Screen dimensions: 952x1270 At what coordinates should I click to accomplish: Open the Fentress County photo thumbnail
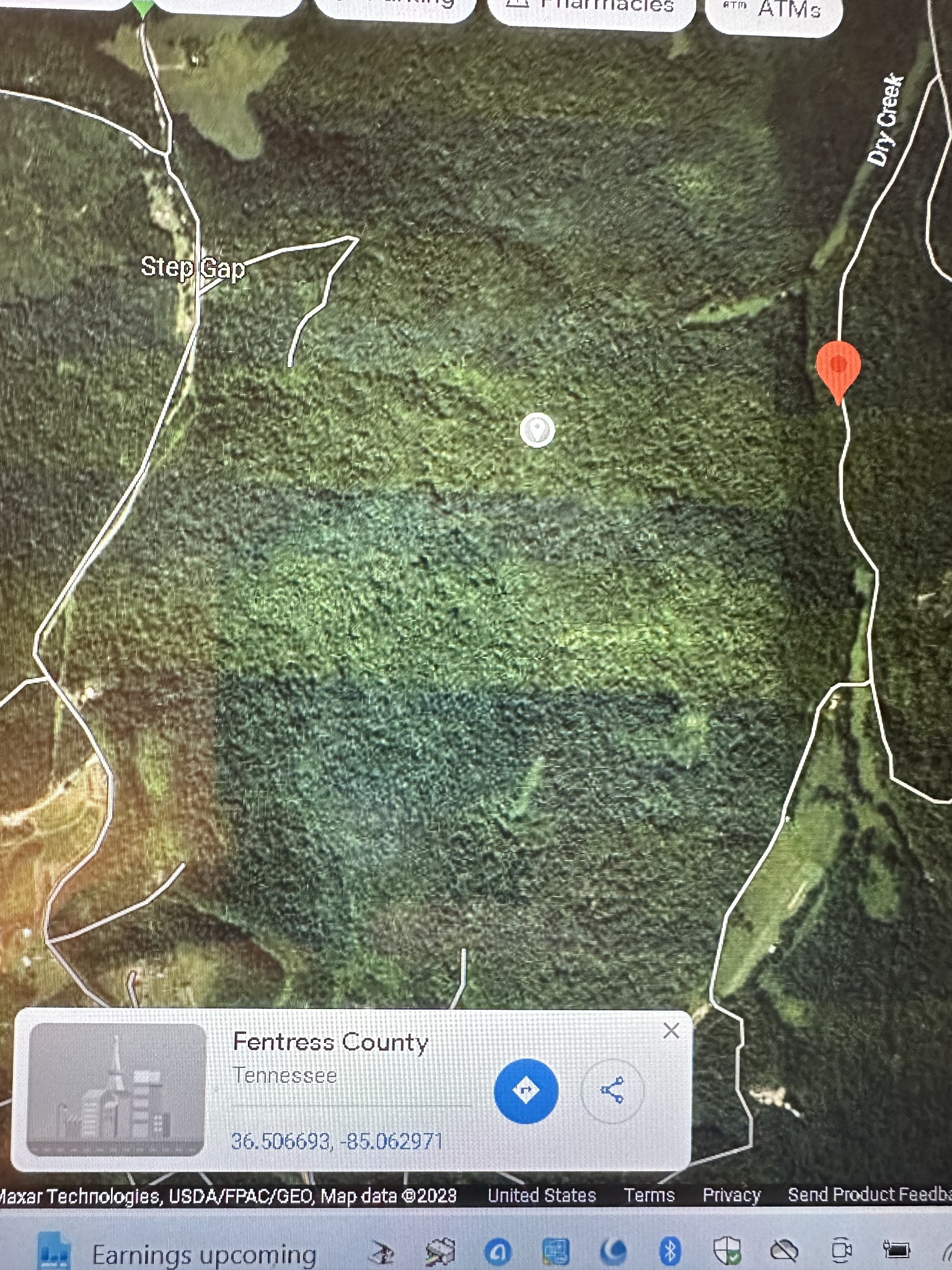117,1090
